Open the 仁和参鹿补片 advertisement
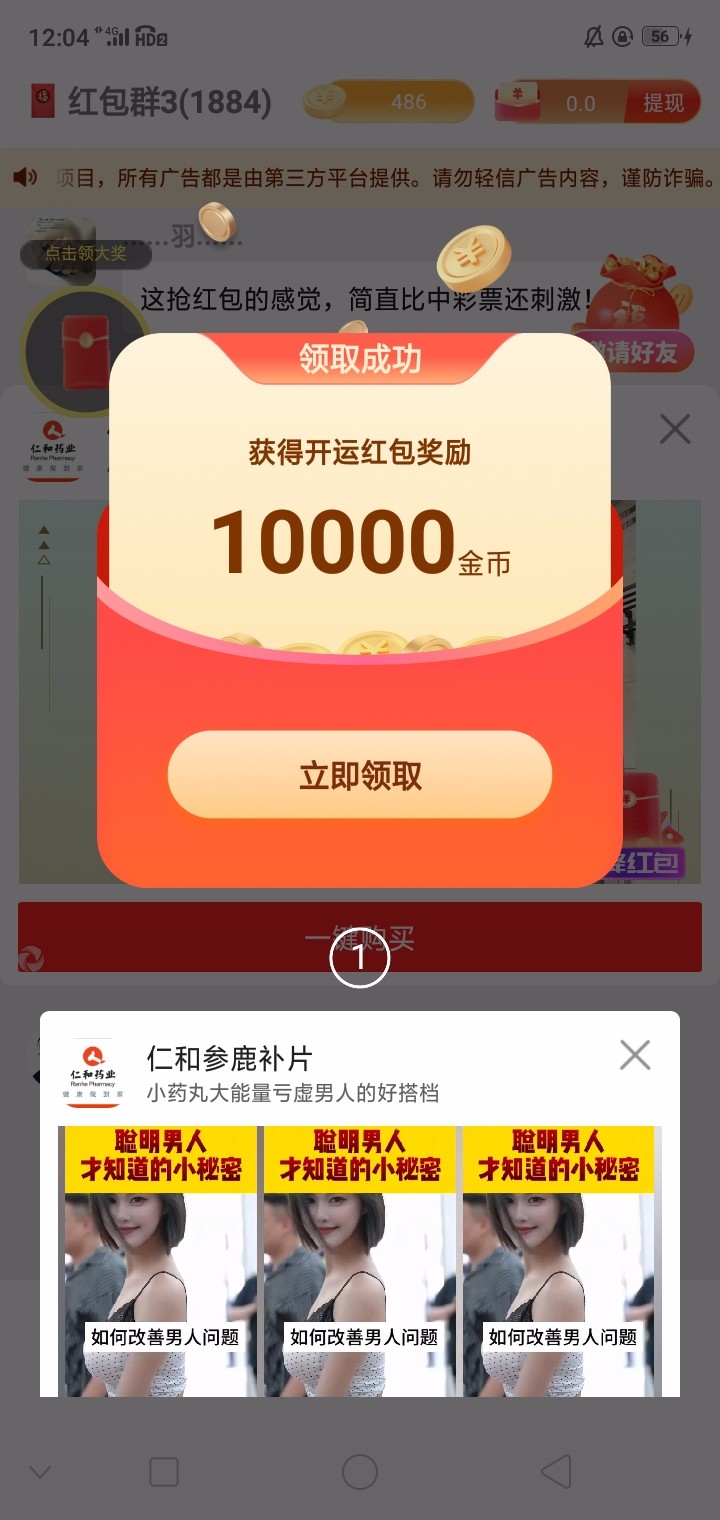The image size is (720, 1520). pos(230,1058)
